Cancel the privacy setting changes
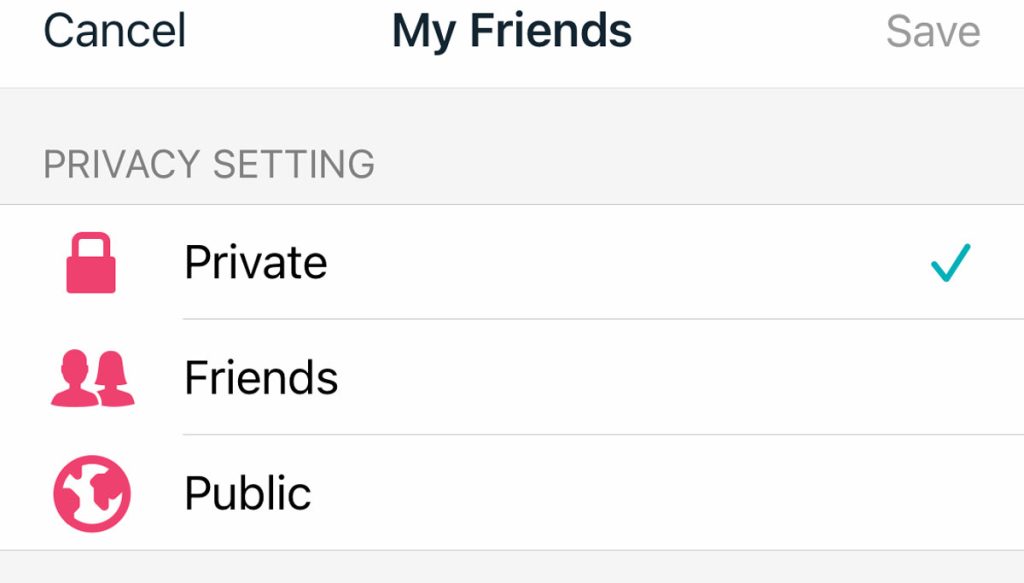Screen dimensions: 1024x583 (x=114, y=31)
